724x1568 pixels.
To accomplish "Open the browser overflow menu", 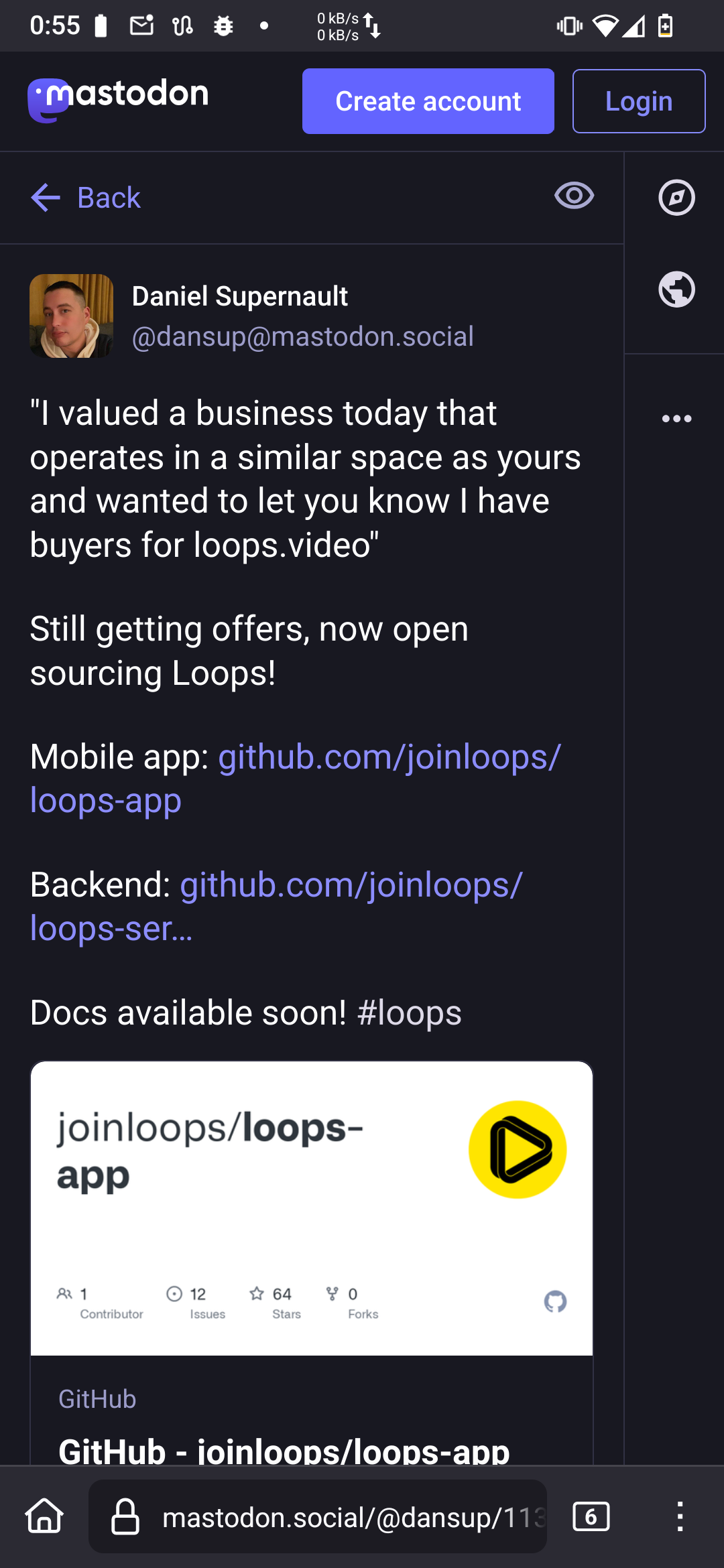I will point(680,1516).
